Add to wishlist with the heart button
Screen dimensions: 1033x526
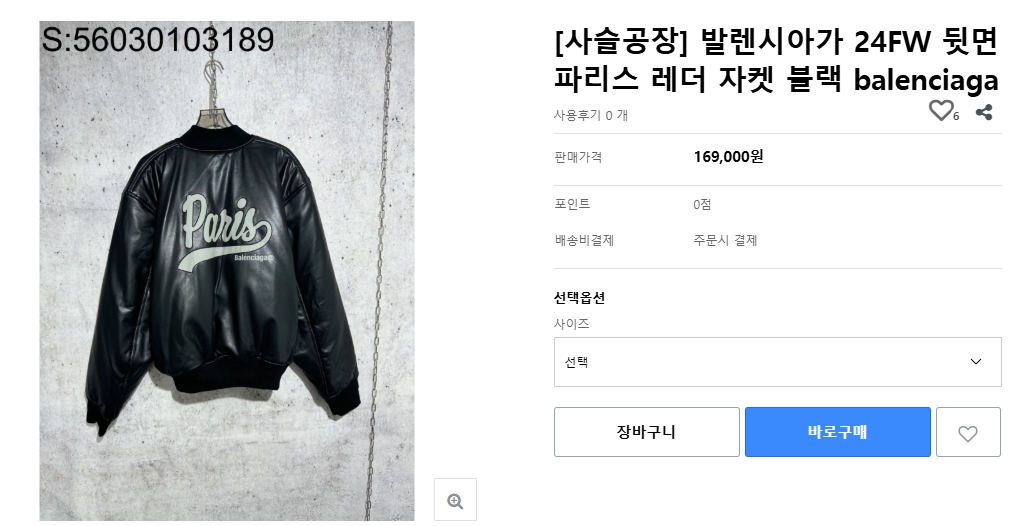point(967,433)
